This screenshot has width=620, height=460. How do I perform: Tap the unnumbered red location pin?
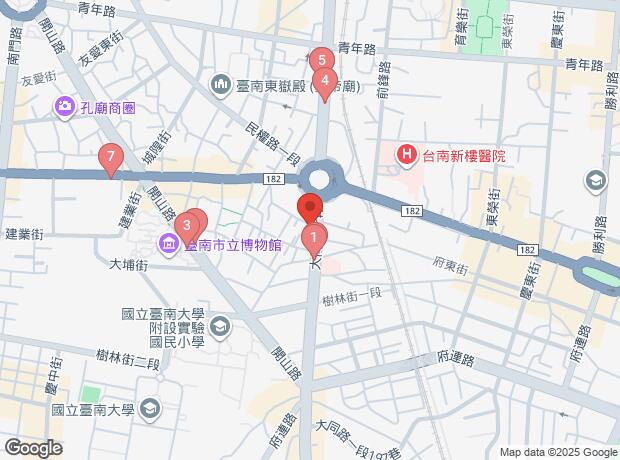pos(309,209)
